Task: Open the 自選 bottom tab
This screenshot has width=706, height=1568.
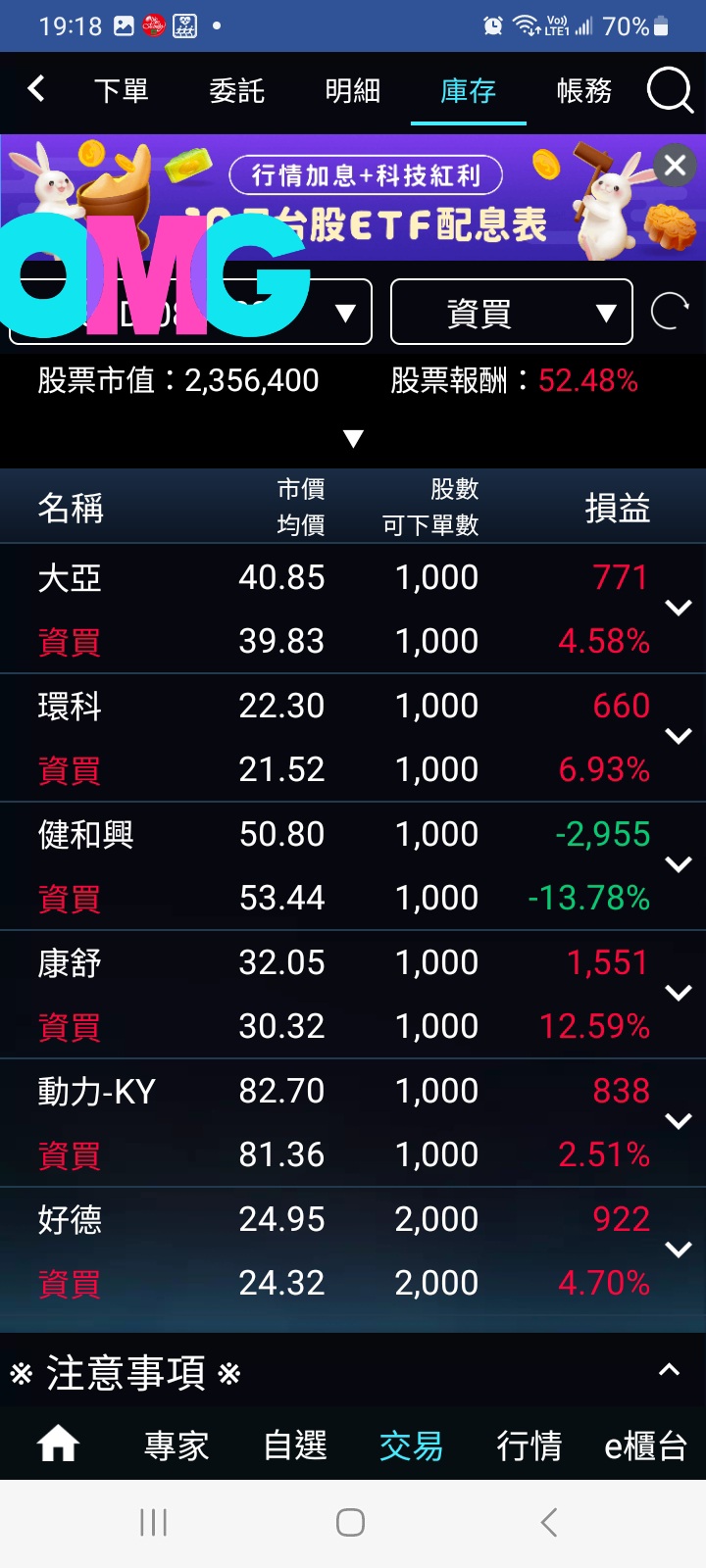Action: tap(294, 1445)
